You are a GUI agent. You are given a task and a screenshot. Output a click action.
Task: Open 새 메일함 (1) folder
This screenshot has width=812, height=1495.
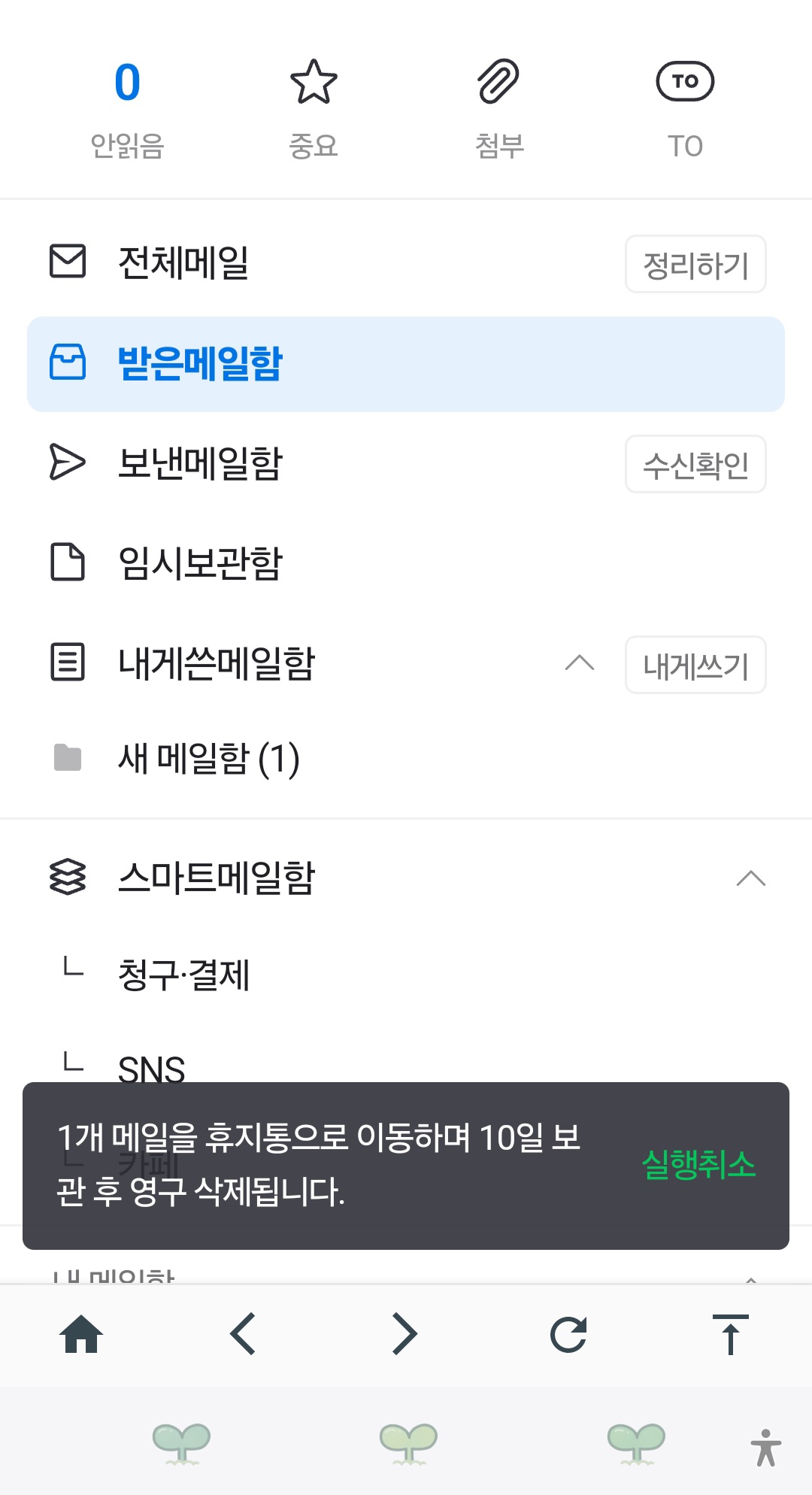point(209,758)
